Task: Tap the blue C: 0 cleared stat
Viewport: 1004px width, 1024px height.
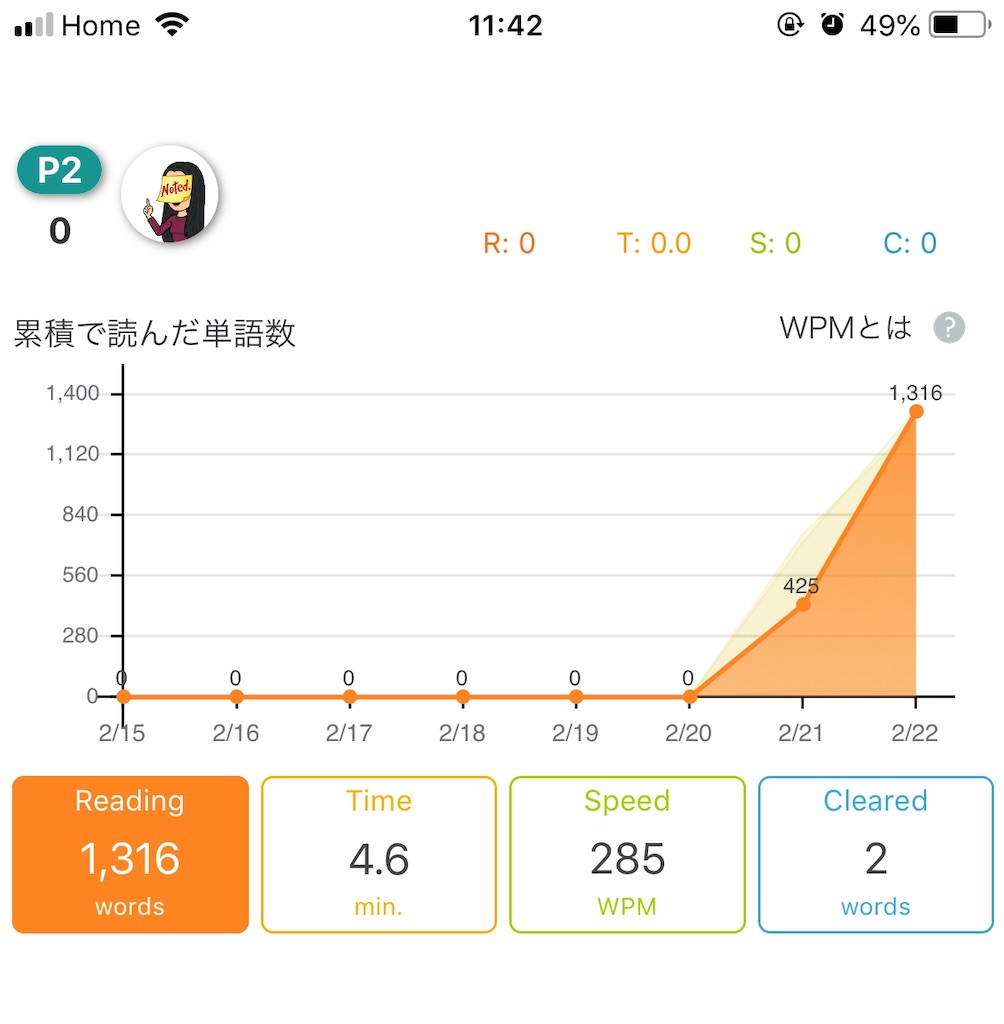Action: point(907,241)
